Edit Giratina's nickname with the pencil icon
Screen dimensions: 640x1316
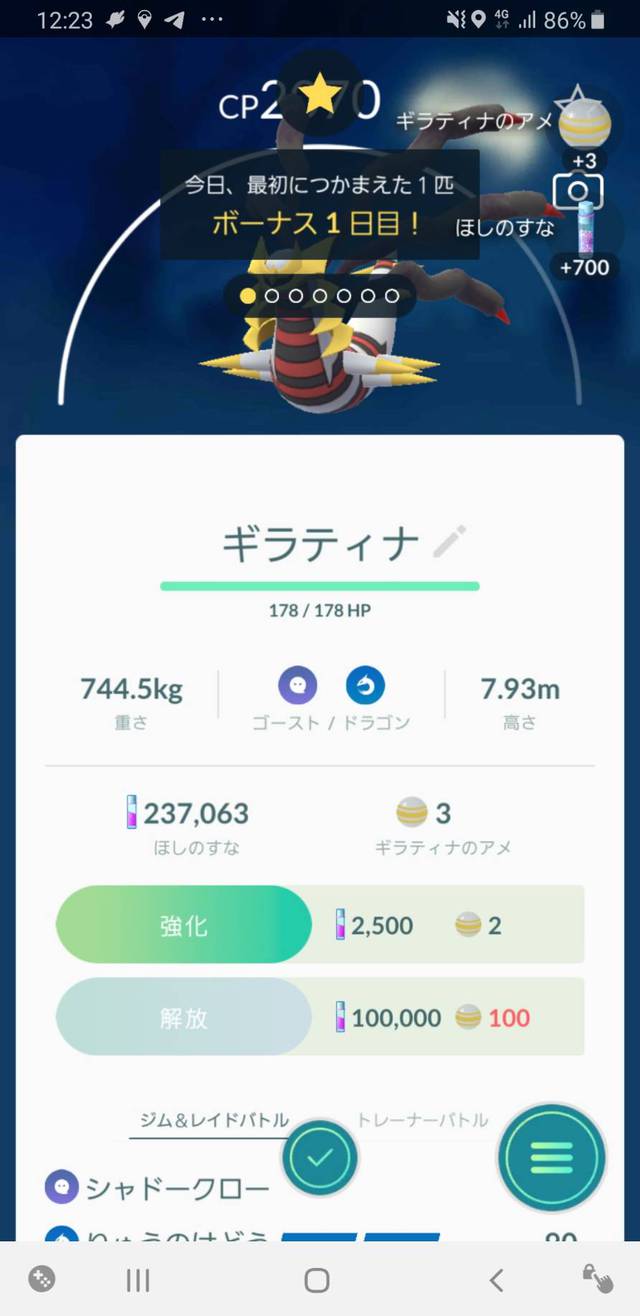click(x=449, y=543)
